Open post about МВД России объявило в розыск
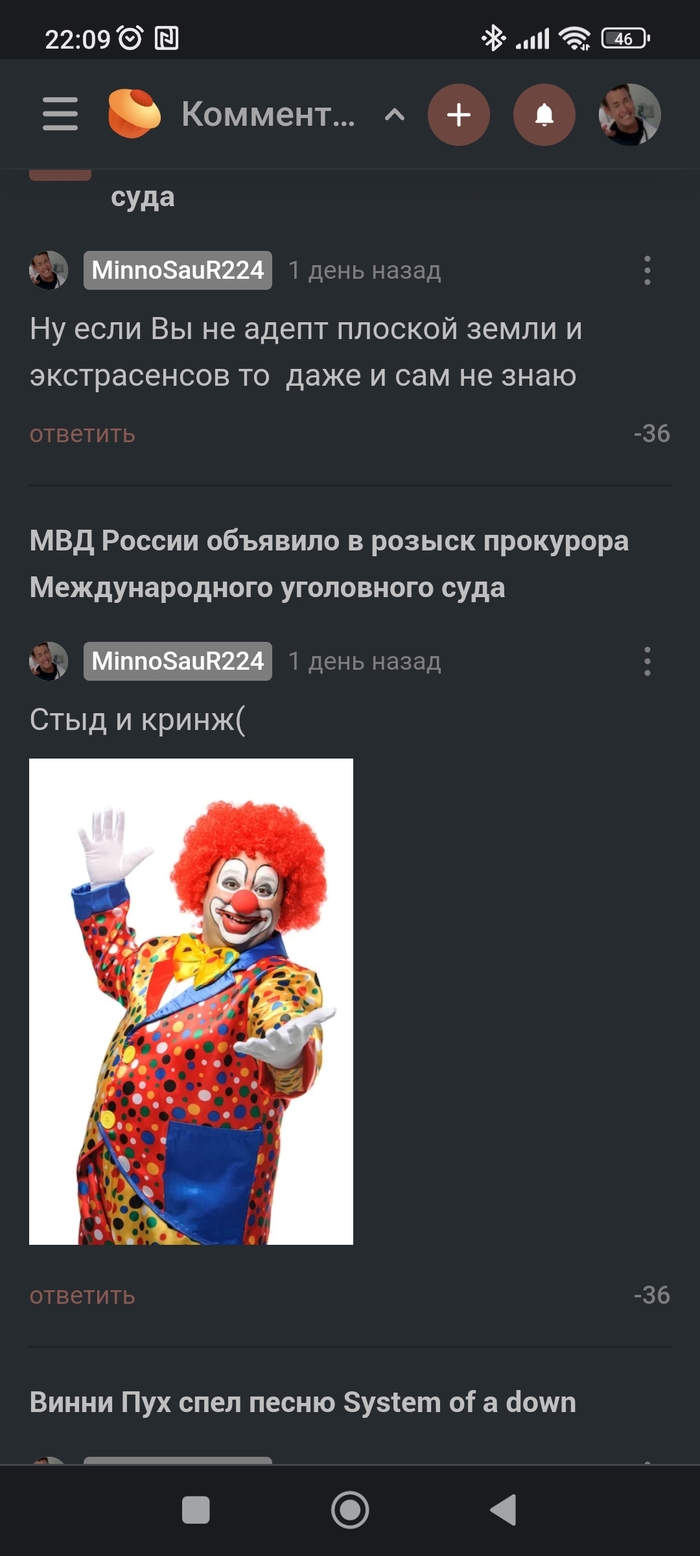Screen dimensions: 700x1556 pyautogui.click(x=329, y=563)
